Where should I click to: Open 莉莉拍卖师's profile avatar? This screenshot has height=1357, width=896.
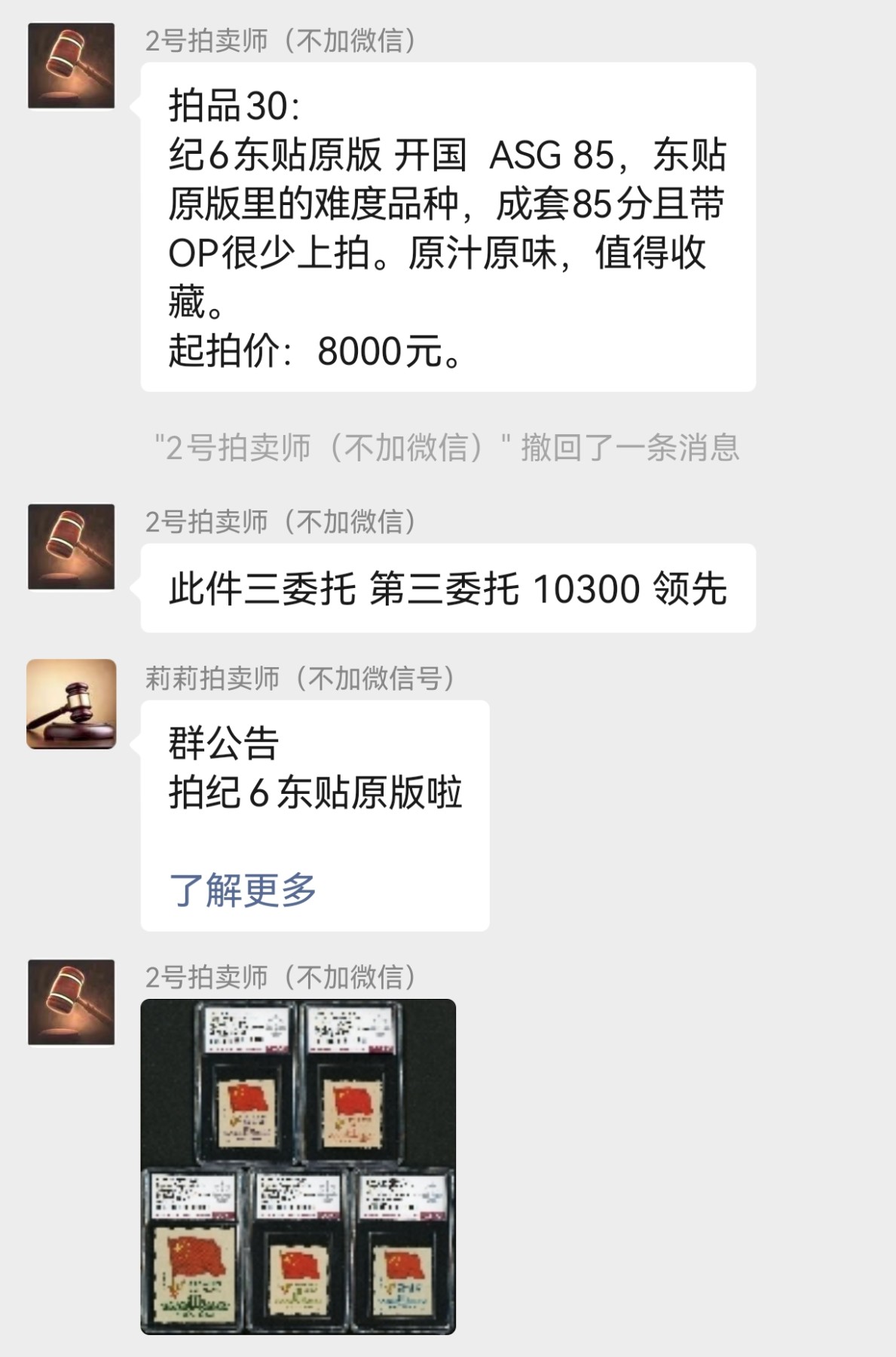pyautogui.click(x=72, y=704)
